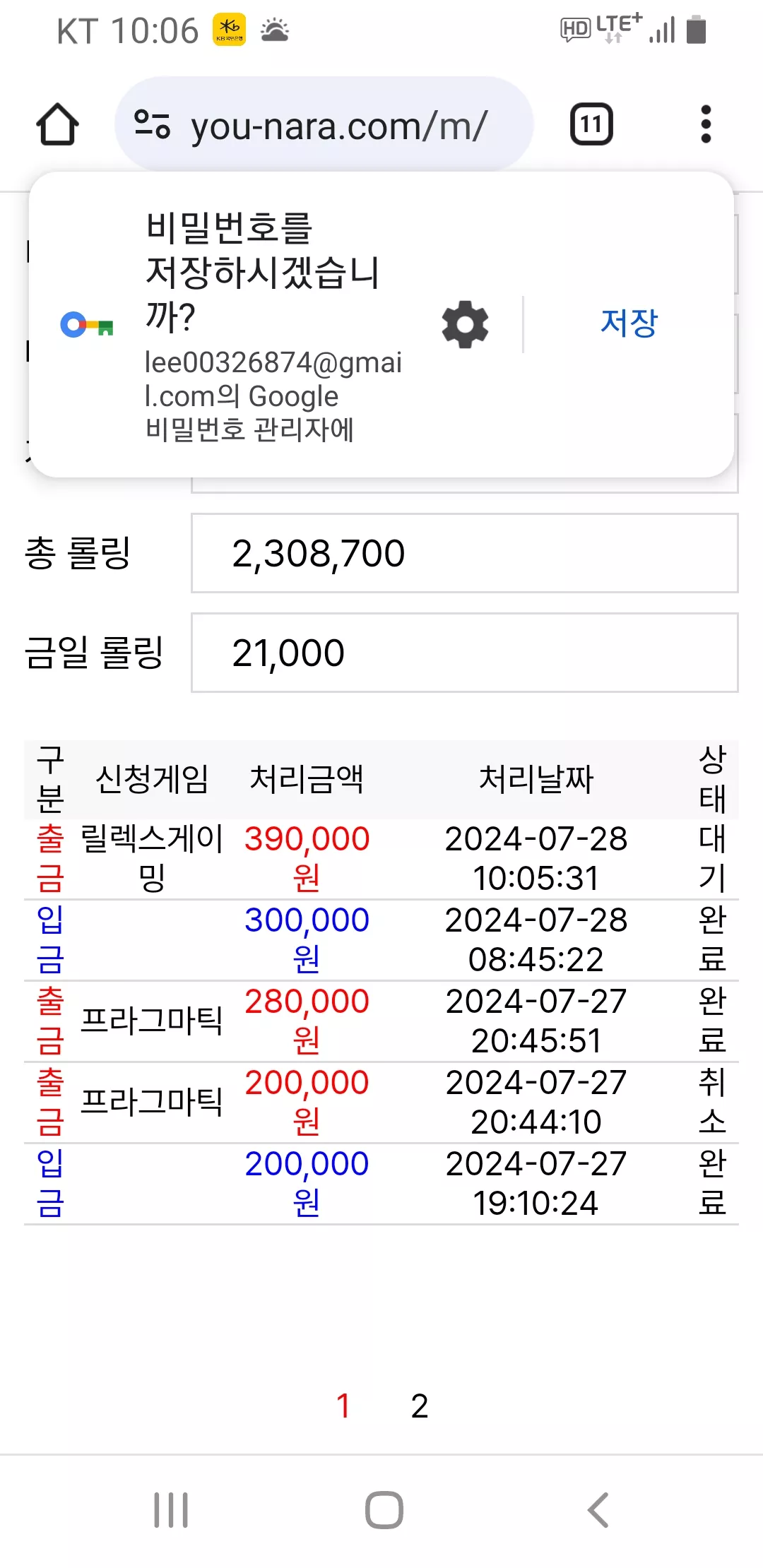Tap the 총 롤링 field

[465, 553]
